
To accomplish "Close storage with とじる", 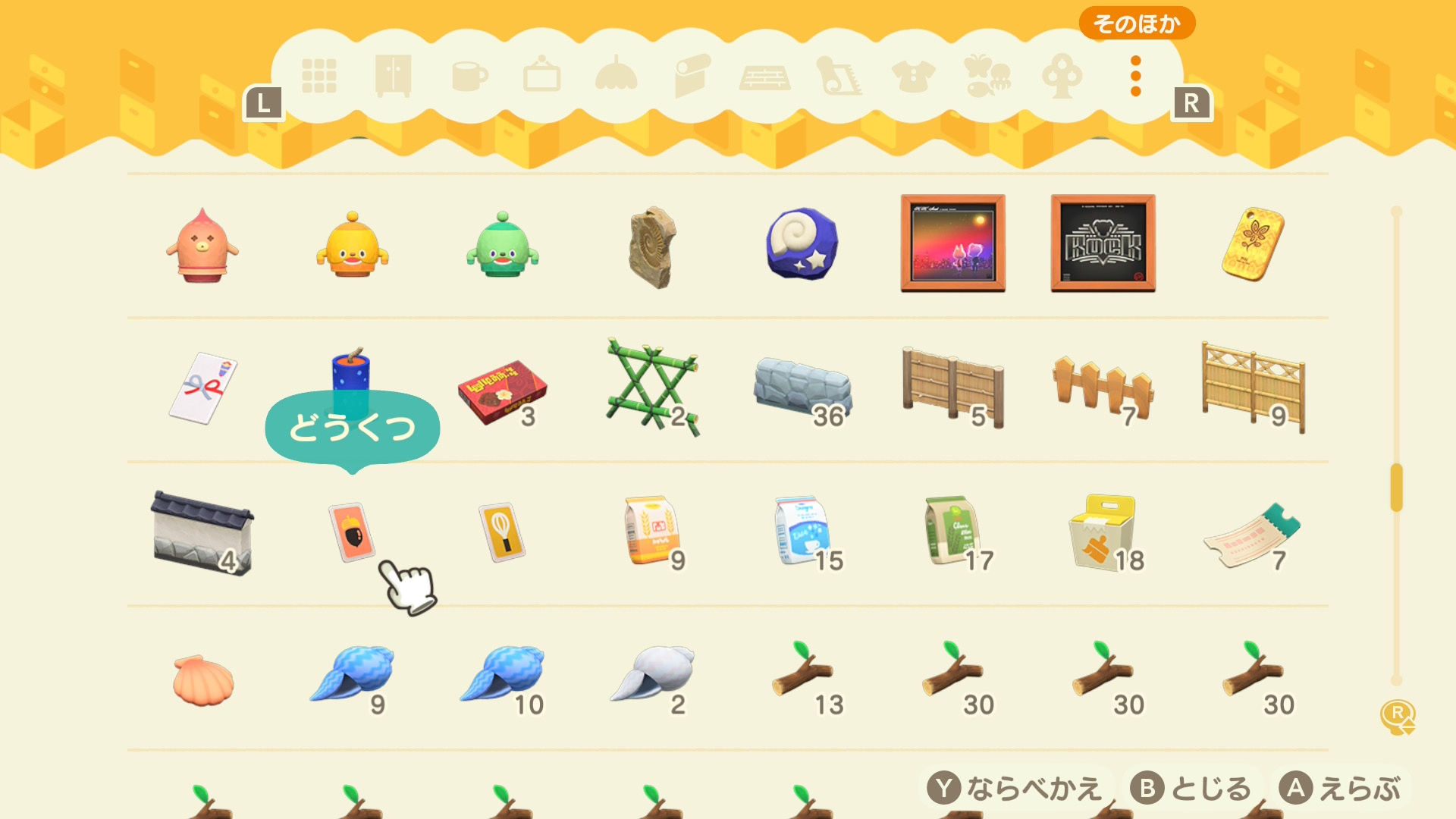I will [1191, 789].
